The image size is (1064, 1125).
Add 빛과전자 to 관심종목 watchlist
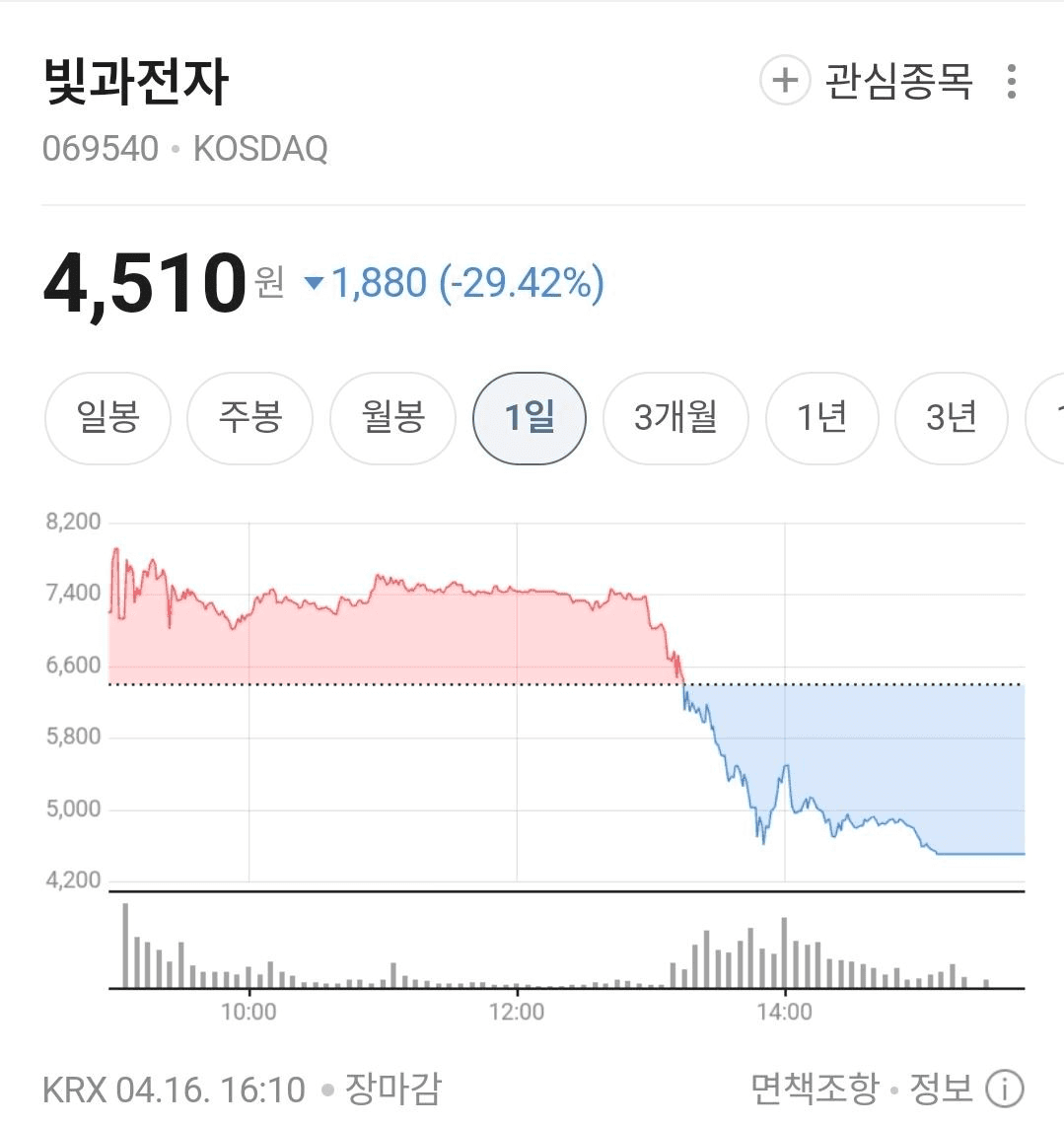coord(868,81)
